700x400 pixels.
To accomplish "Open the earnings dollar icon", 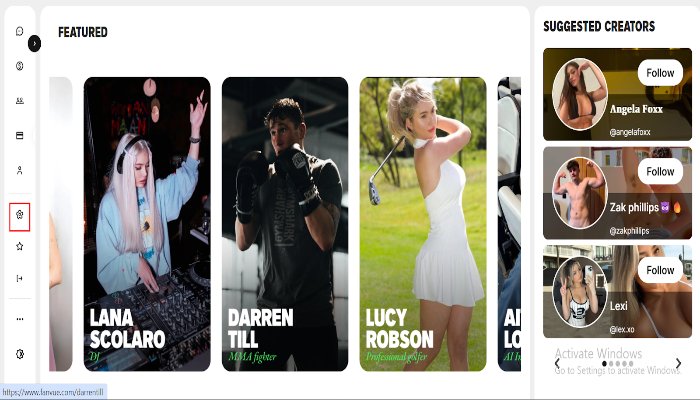I will point(20,66).
